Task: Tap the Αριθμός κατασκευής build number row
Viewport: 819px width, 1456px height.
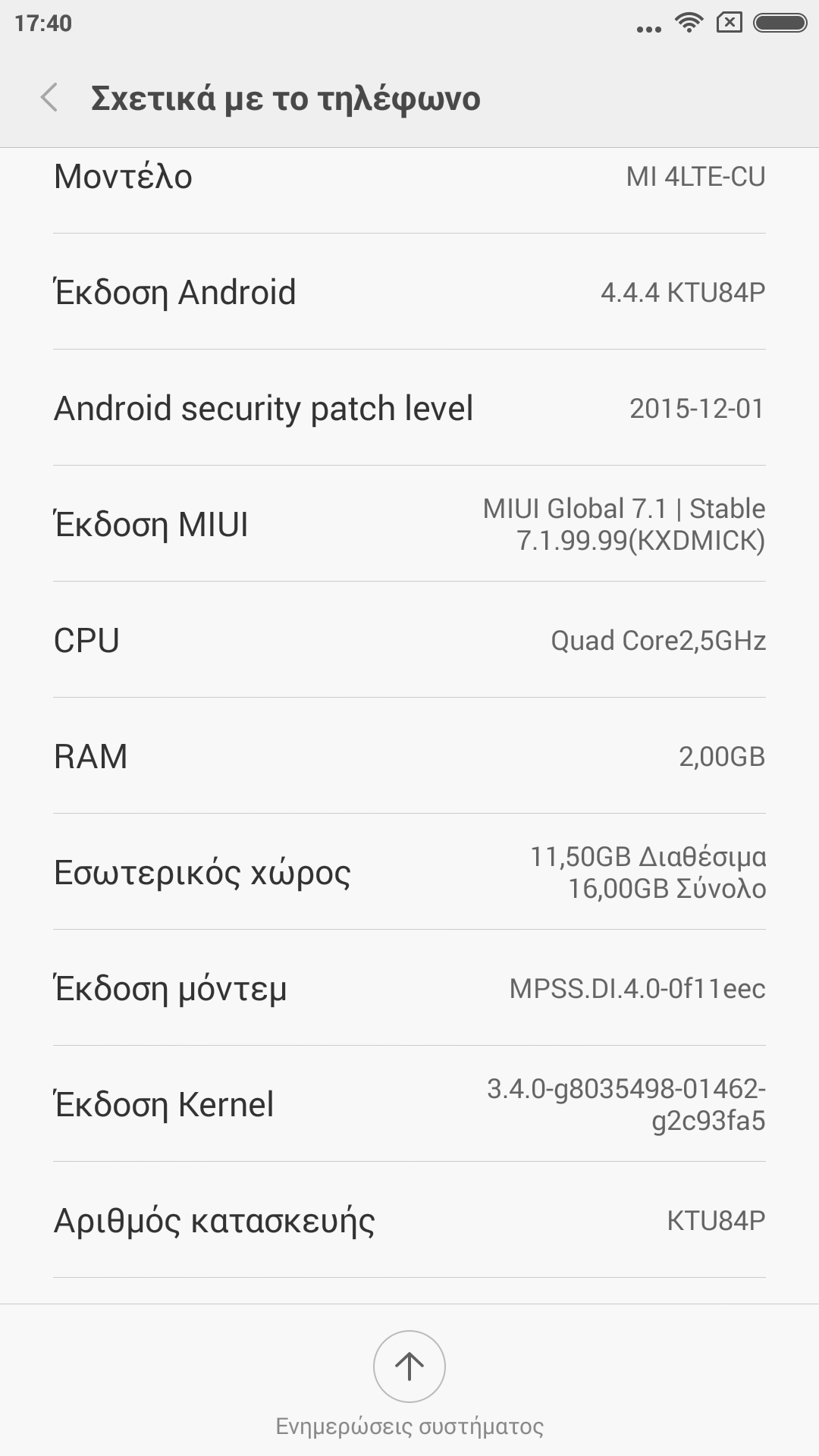Action: [409, 1220]
